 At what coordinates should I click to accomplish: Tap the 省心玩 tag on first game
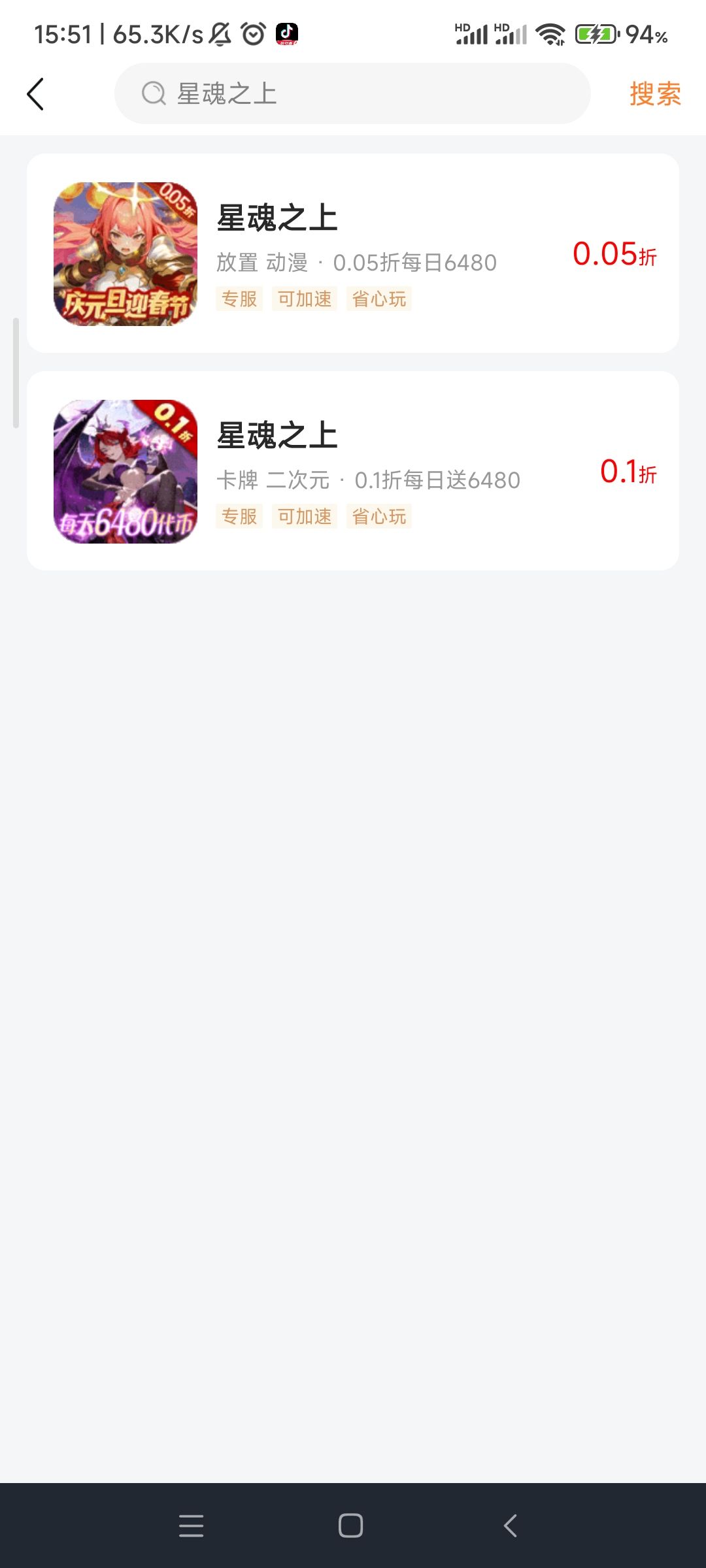(x=378, y=299)
